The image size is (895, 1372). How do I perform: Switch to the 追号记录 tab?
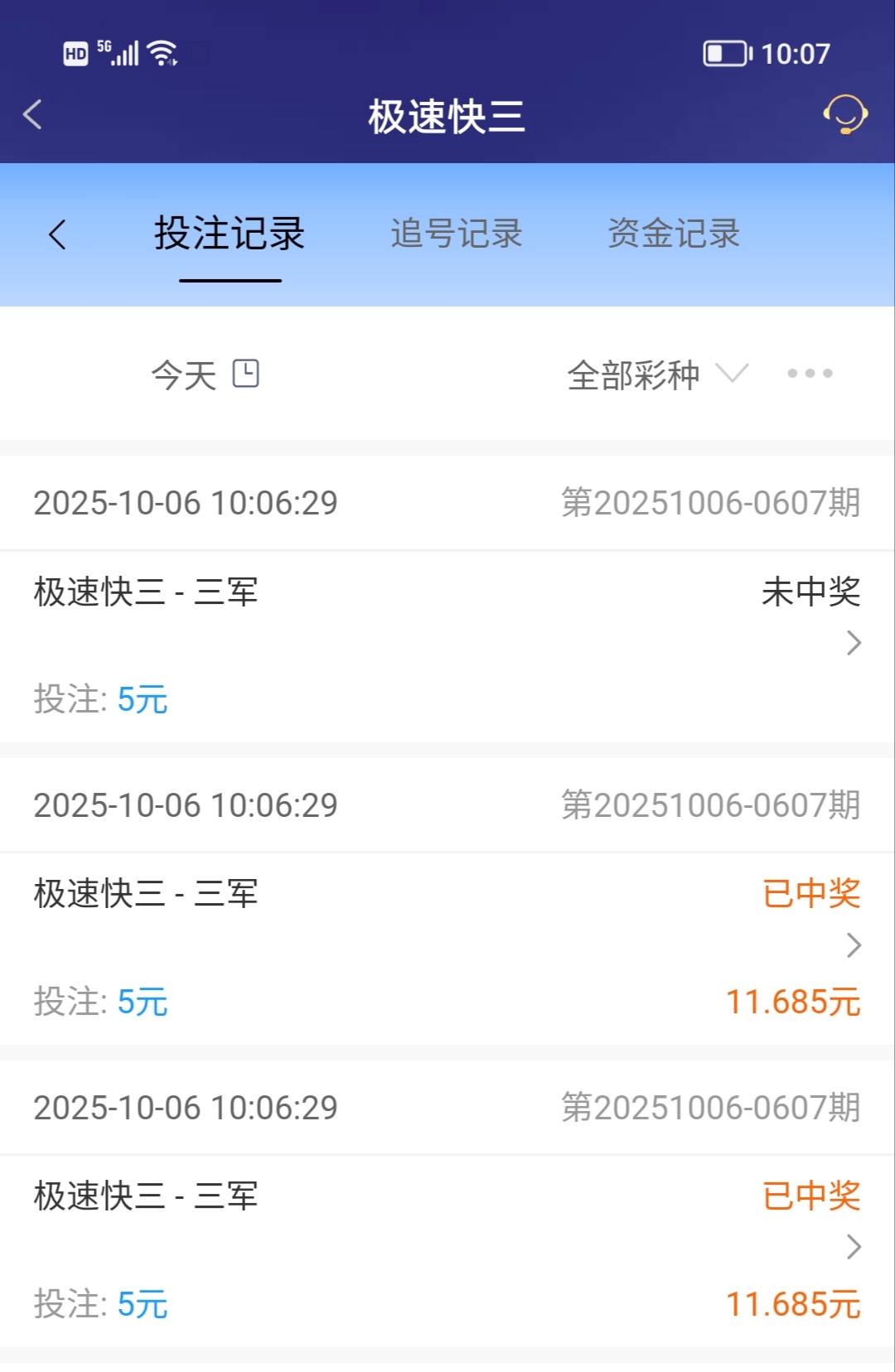(456, 234)
